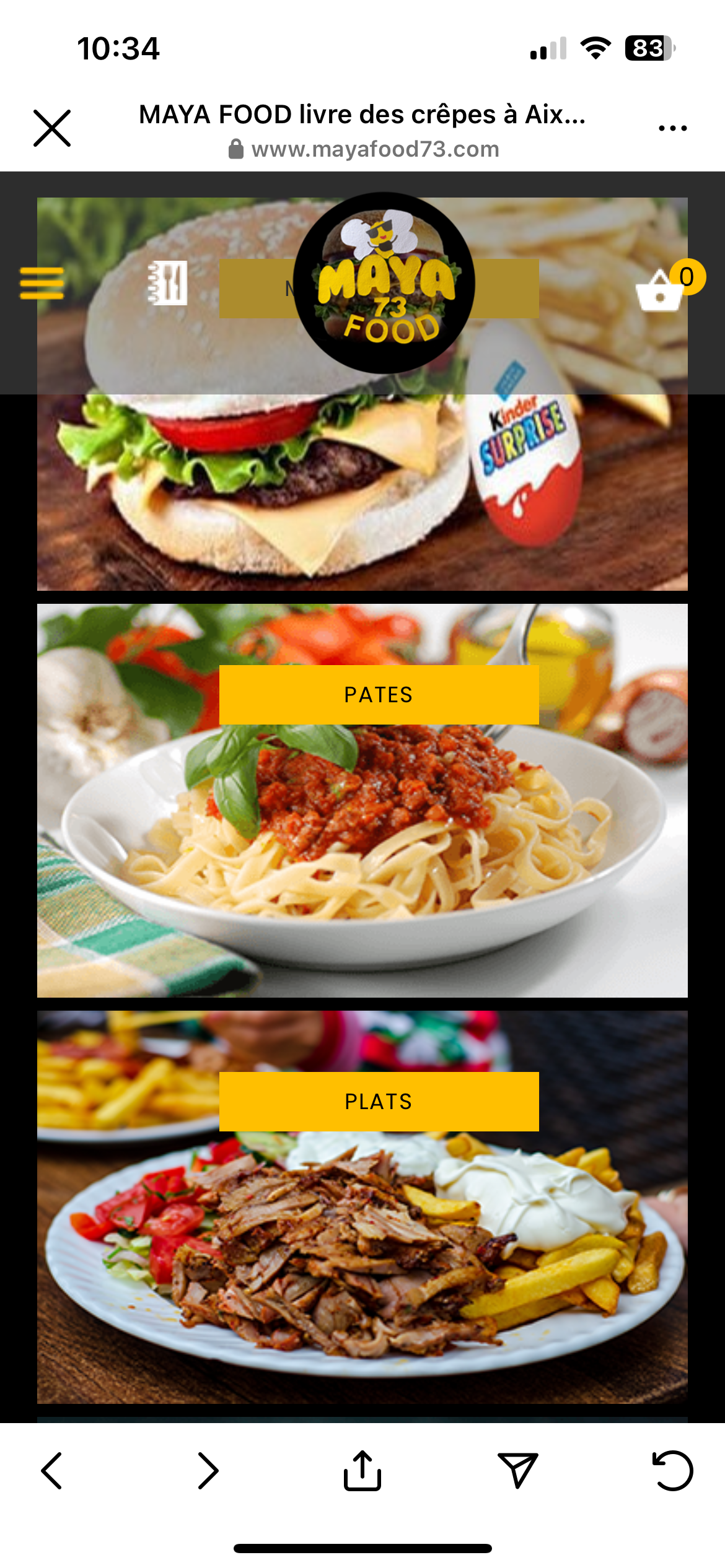Viewport: 725px width, 1568px height.
Task: Open the shopping basket
Action: pyautogui.click(x=661, y=290)
